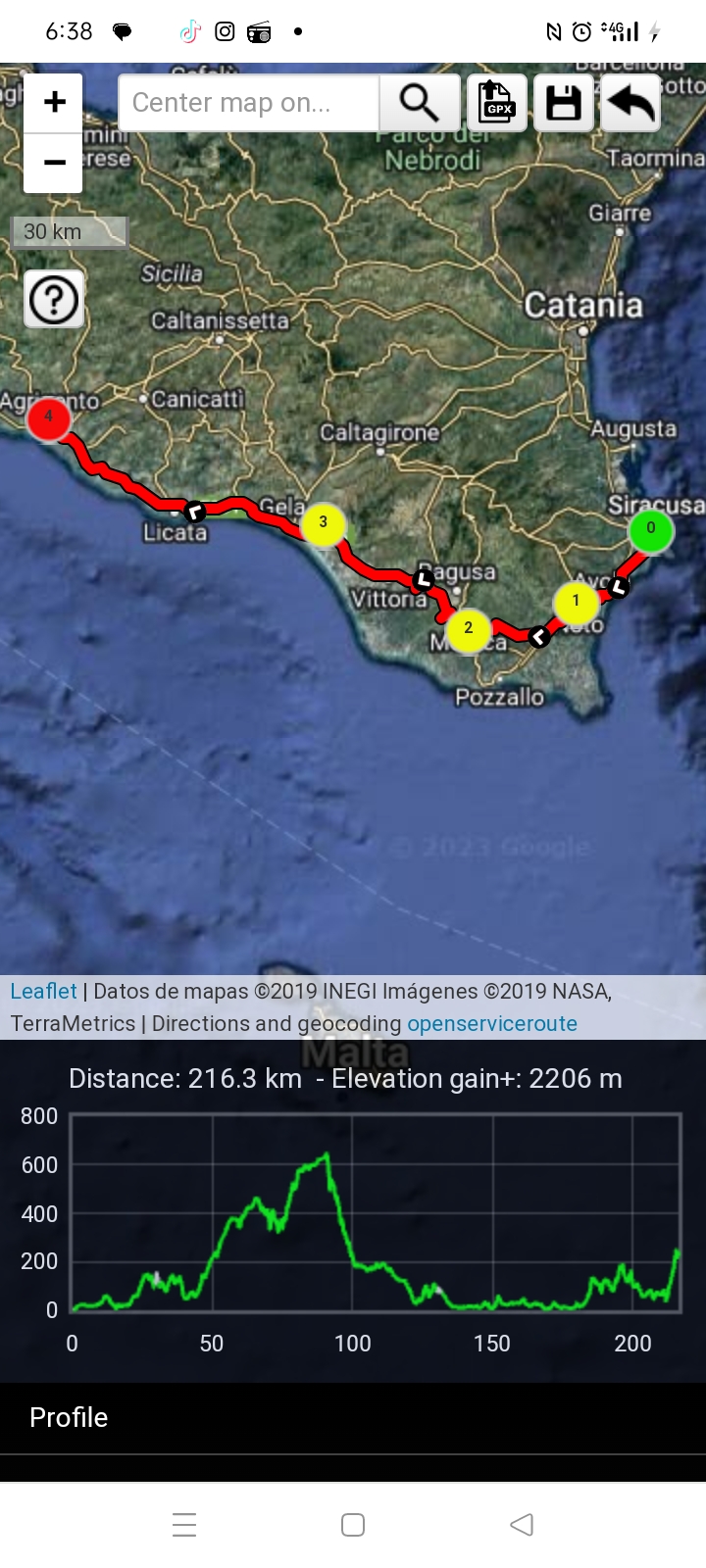Select yellow waypoint 2
Image resolution: width=706 pixels, height=1568 pixels.
[x=468, y=629]
